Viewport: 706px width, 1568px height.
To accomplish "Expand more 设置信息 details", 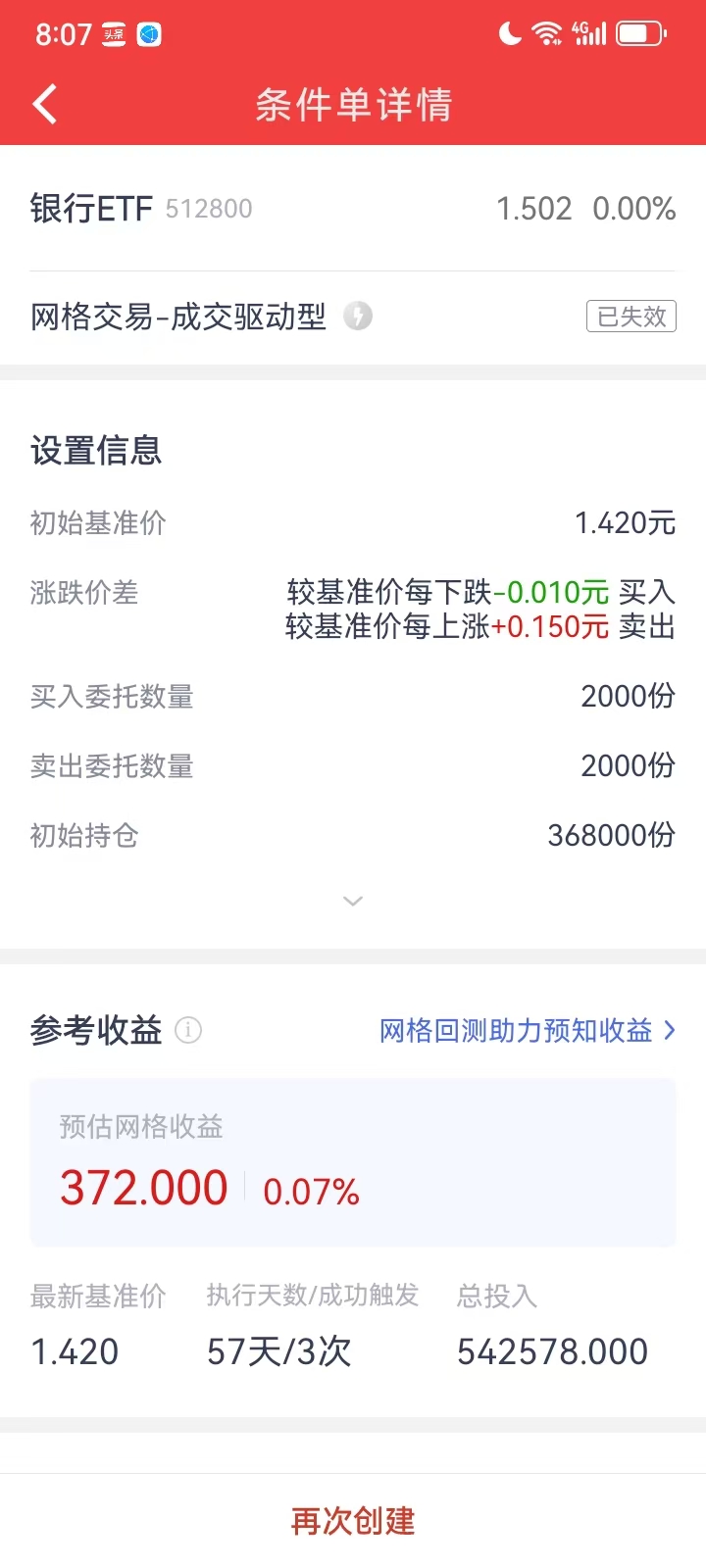I will 353,901.
